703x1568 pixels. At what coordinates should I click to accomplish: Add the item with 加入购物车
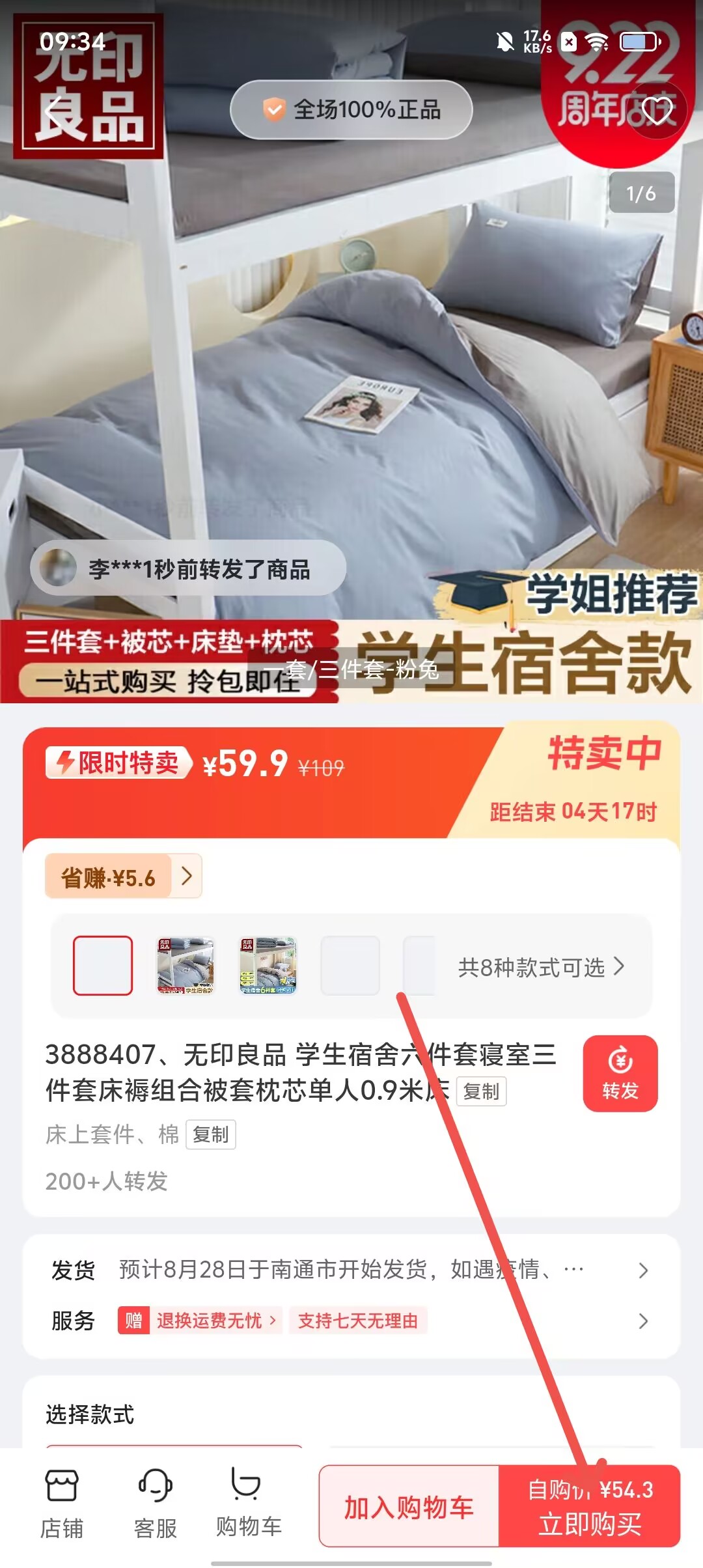click(409, 1507)
